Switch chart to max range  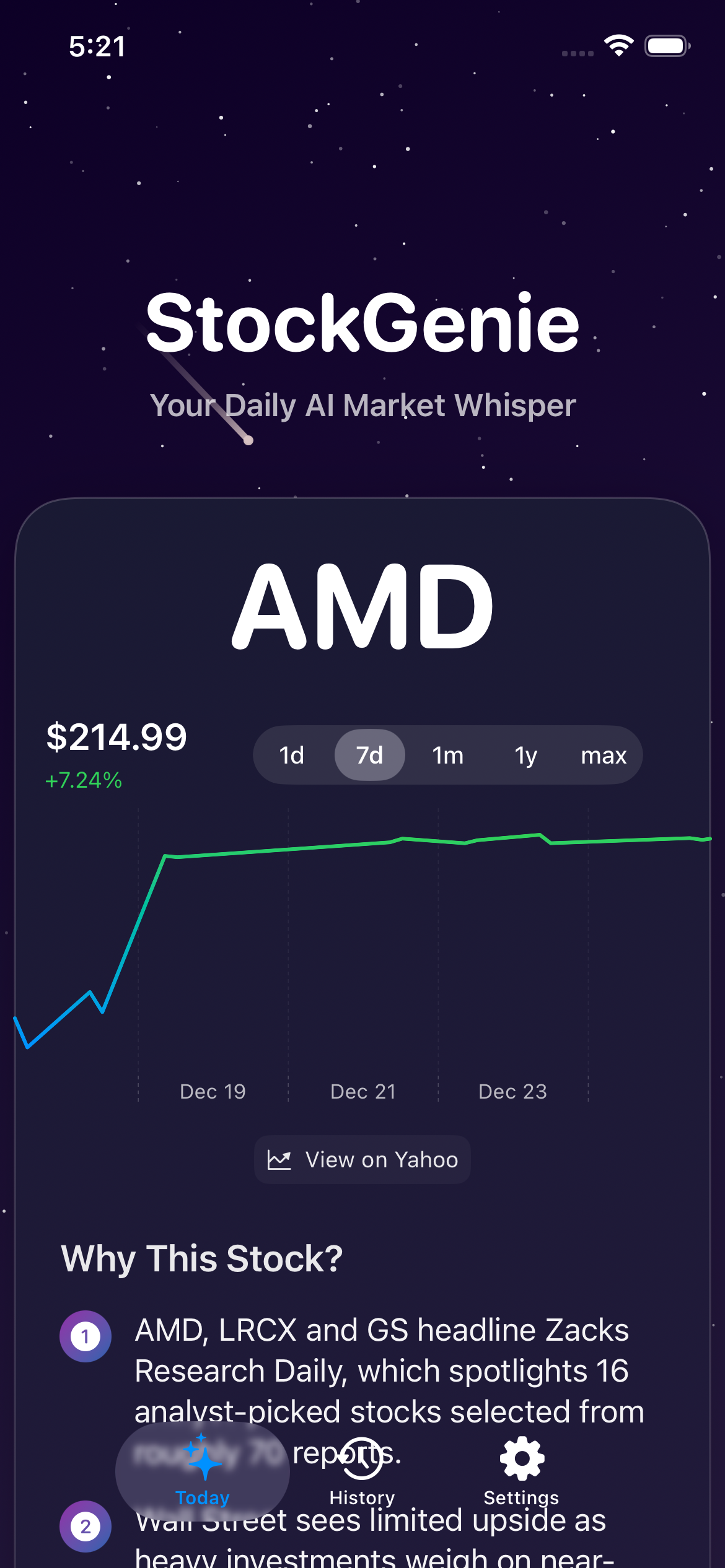coord(604,755)
